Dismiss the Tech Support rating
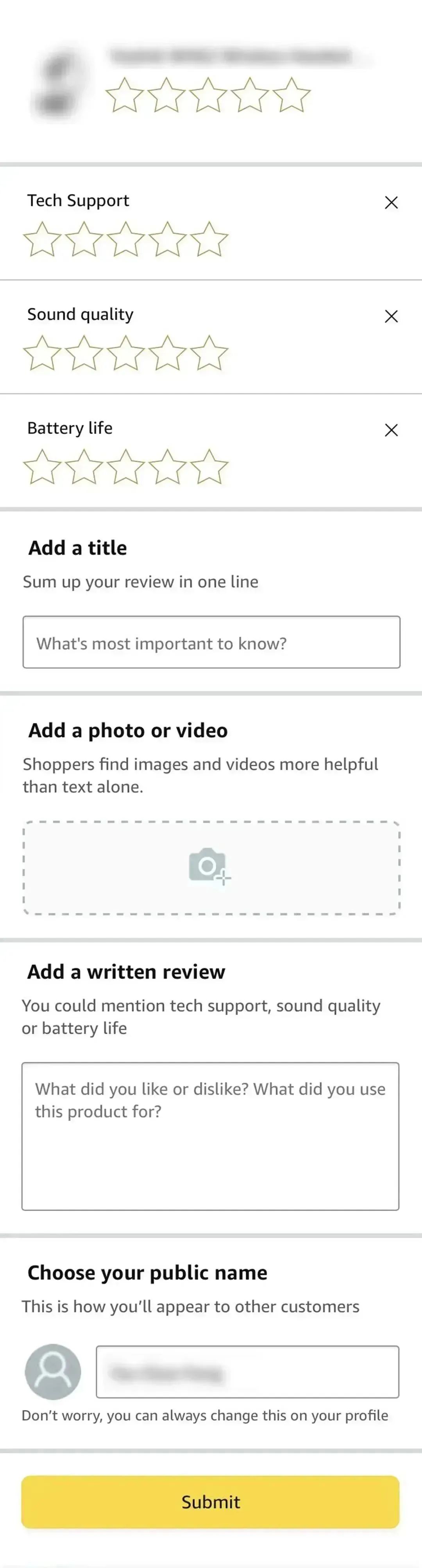The height and width of the screenshot is (1568, 422). pos(391,203)
